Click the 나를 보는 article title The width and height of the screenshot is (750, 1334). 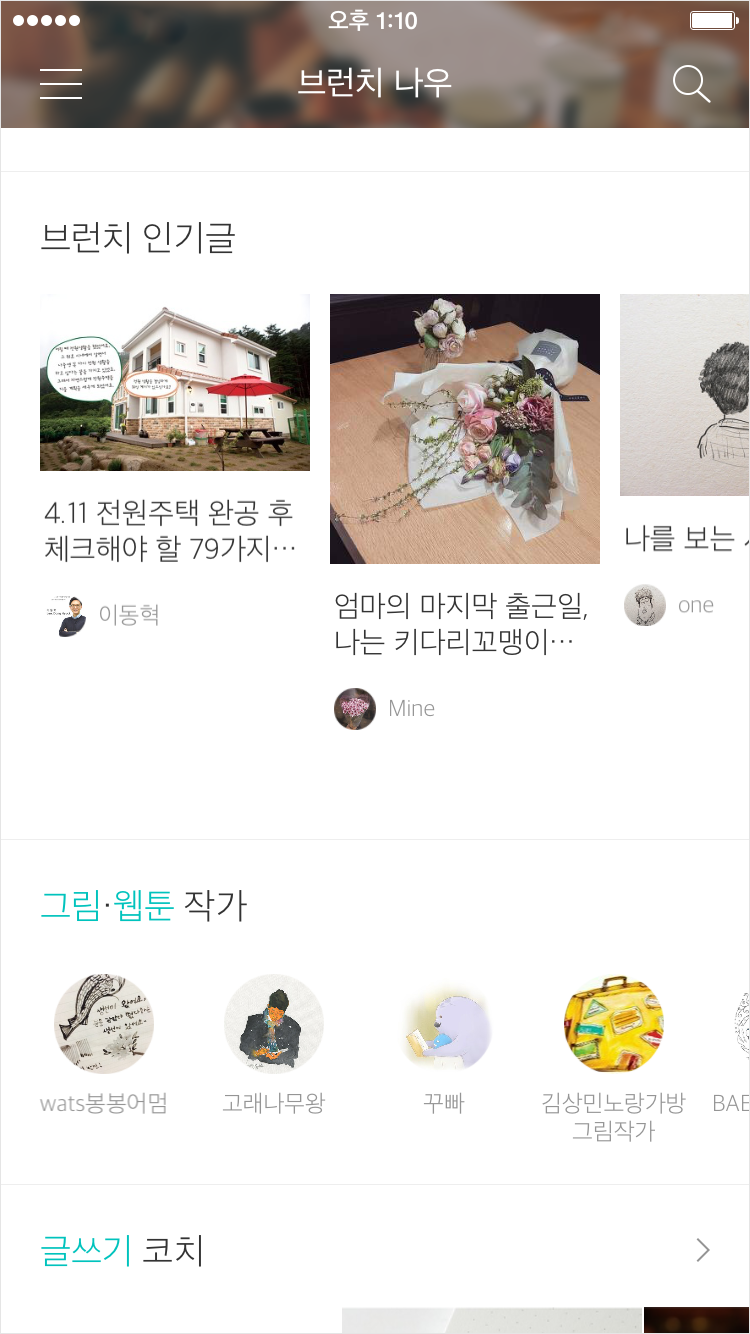(688, 538)
